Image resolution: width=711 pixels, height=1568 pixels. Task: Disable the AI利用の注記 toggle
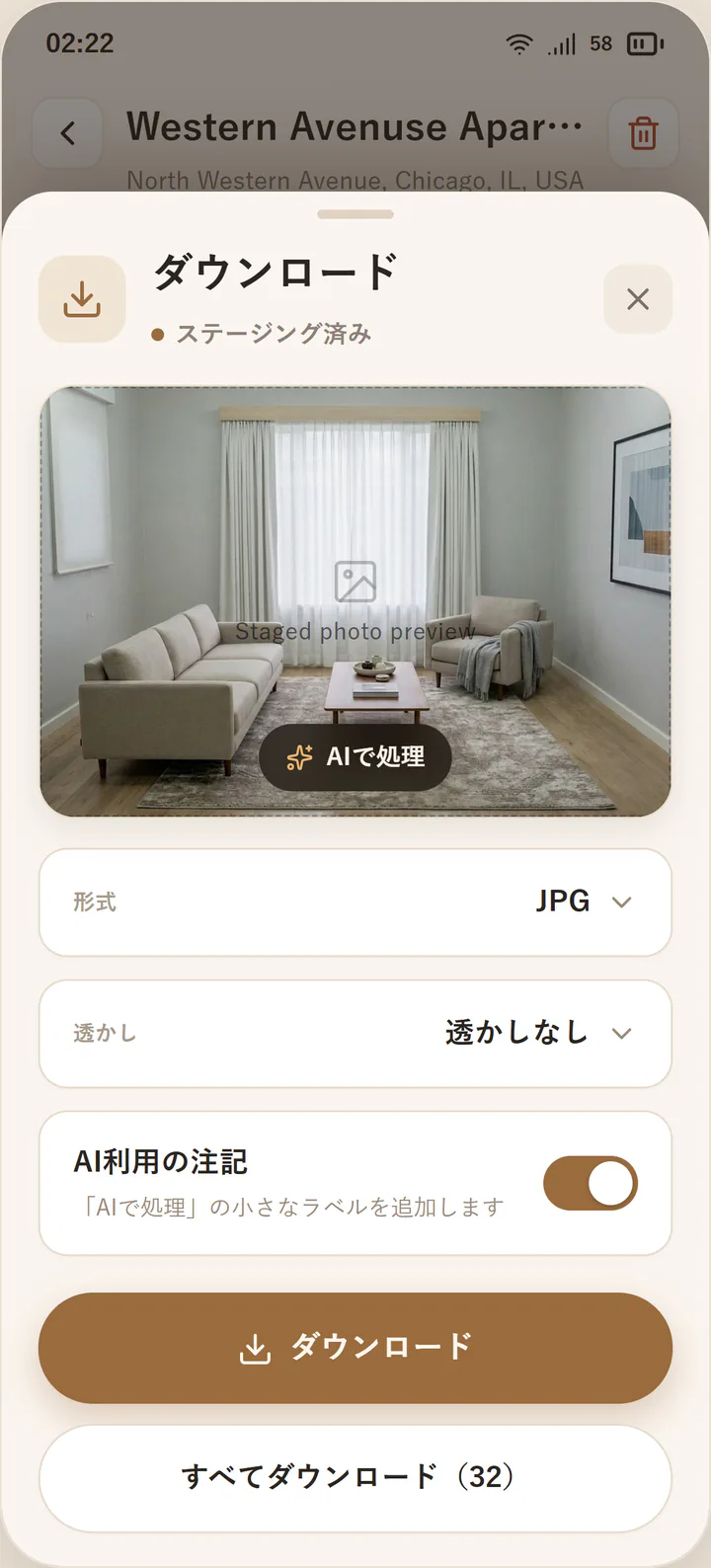[x=591, y=1183]
